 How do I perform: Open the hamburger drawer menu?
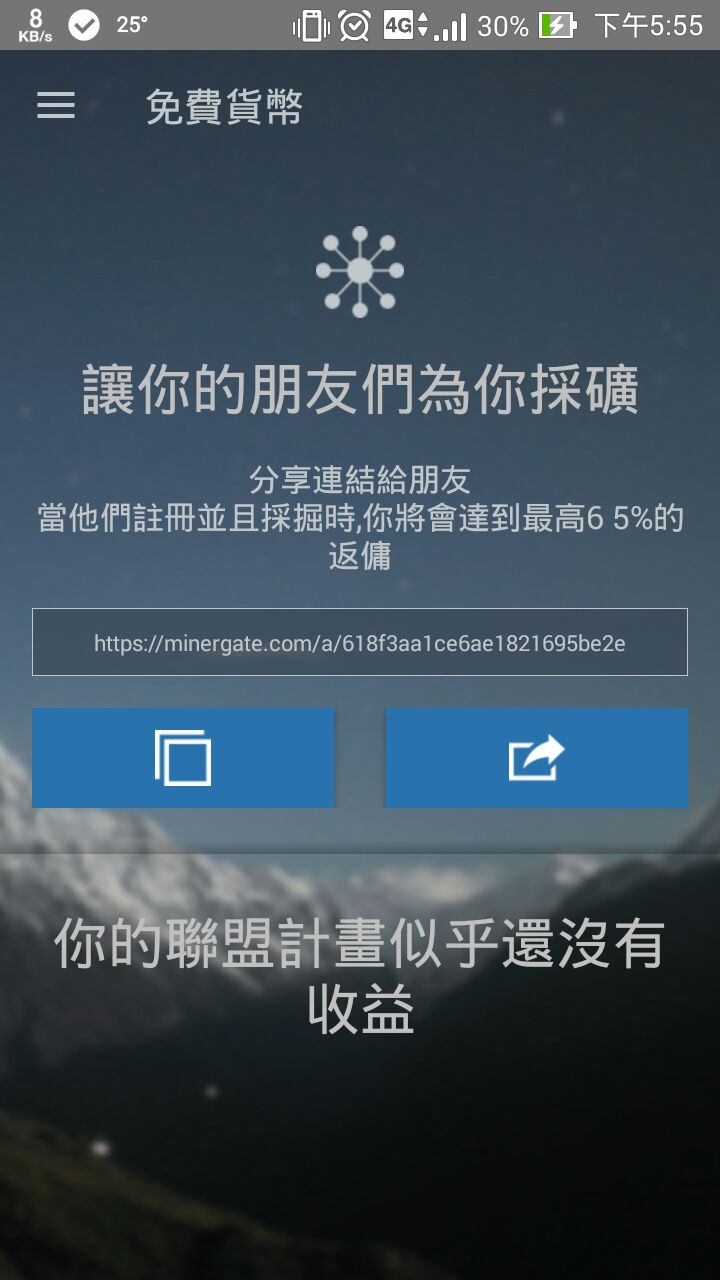pos(56,106)
